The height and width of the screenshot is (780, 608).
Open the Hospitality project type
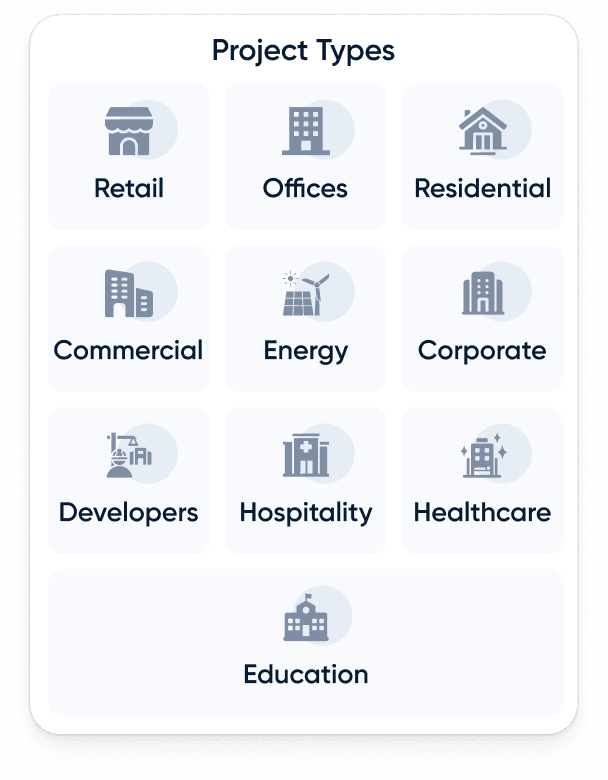tap(305, 481)
